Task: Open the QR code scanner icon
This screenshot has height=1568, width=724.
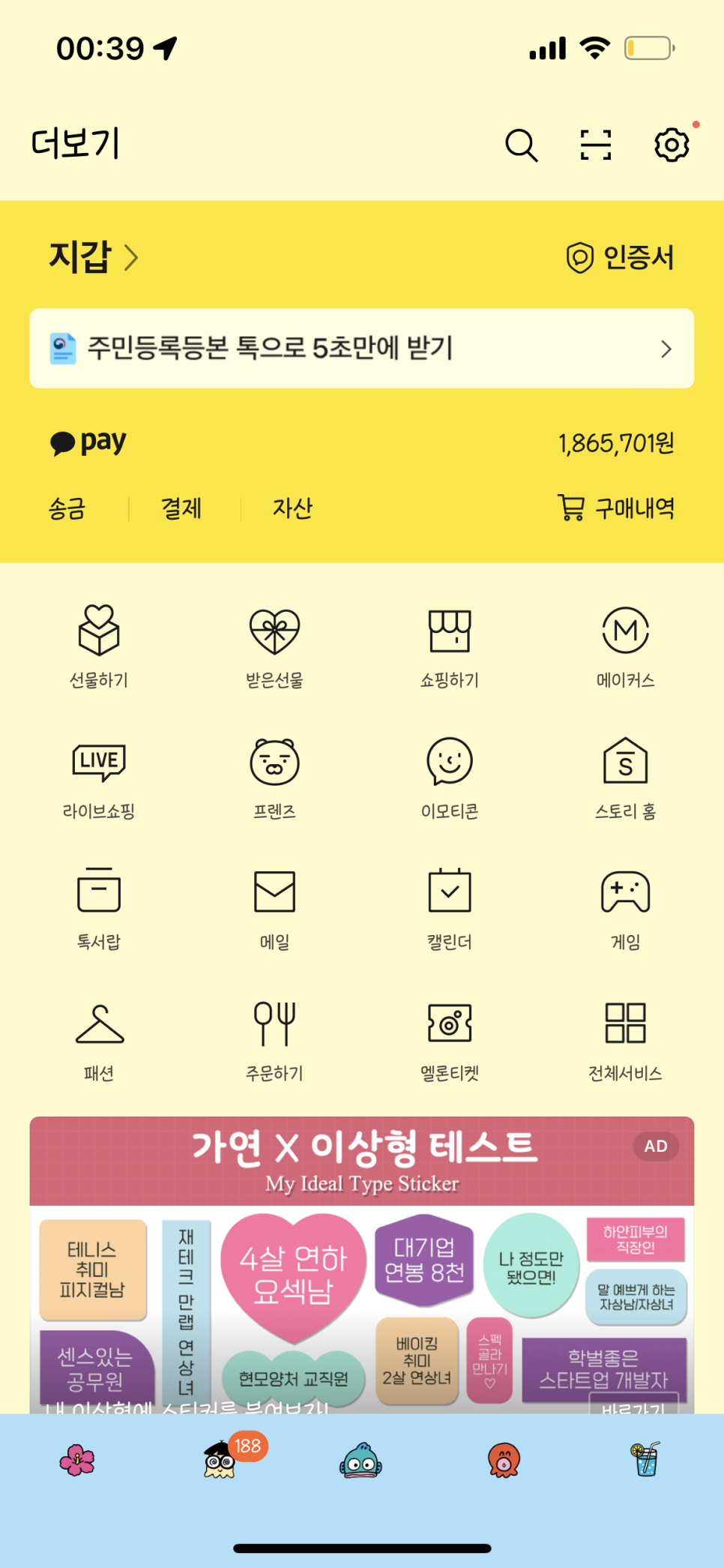Action: coord(596,145)
